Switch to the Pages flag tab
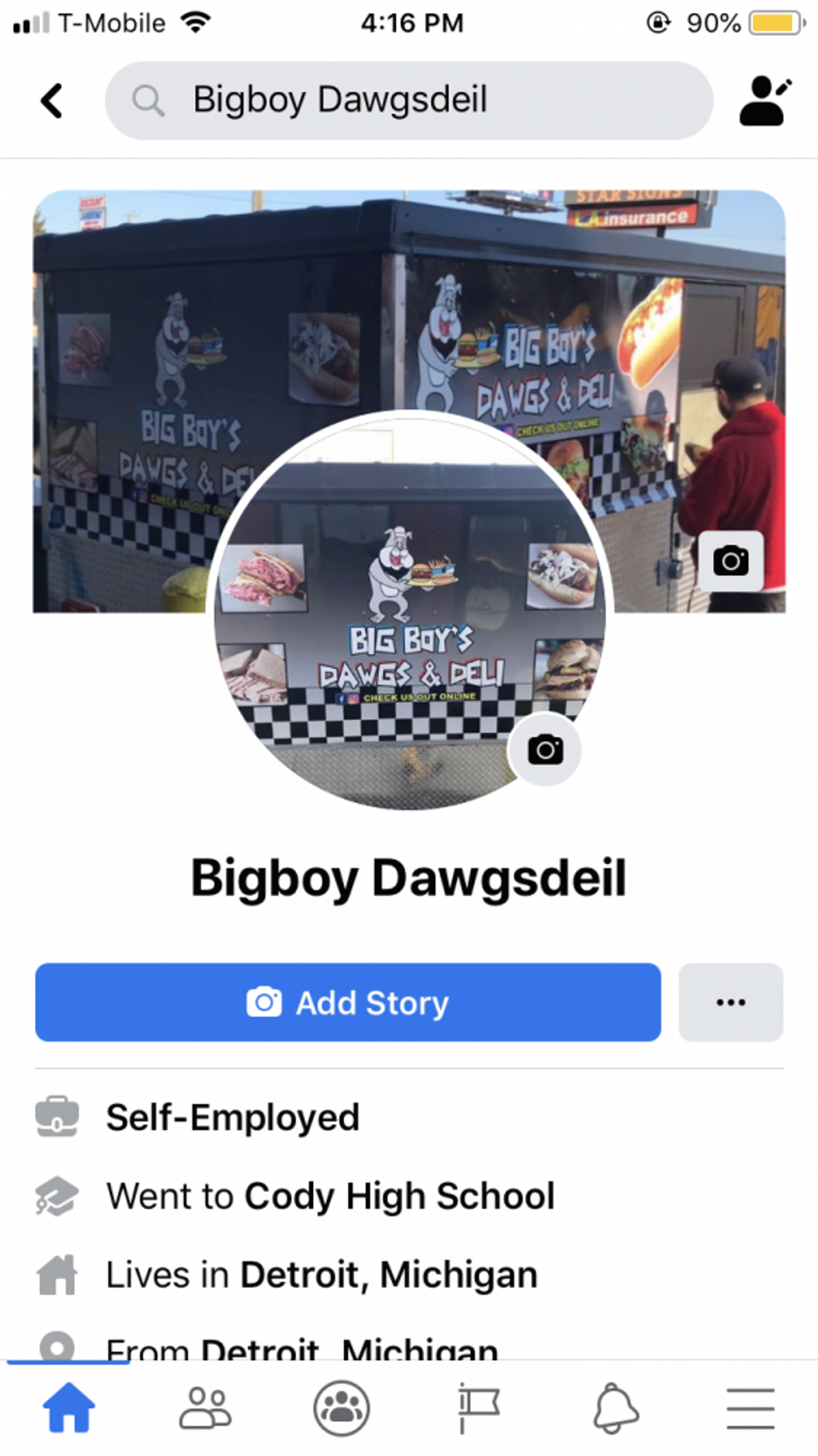This screenshot has width=818, height=1456. point(478,1408)
